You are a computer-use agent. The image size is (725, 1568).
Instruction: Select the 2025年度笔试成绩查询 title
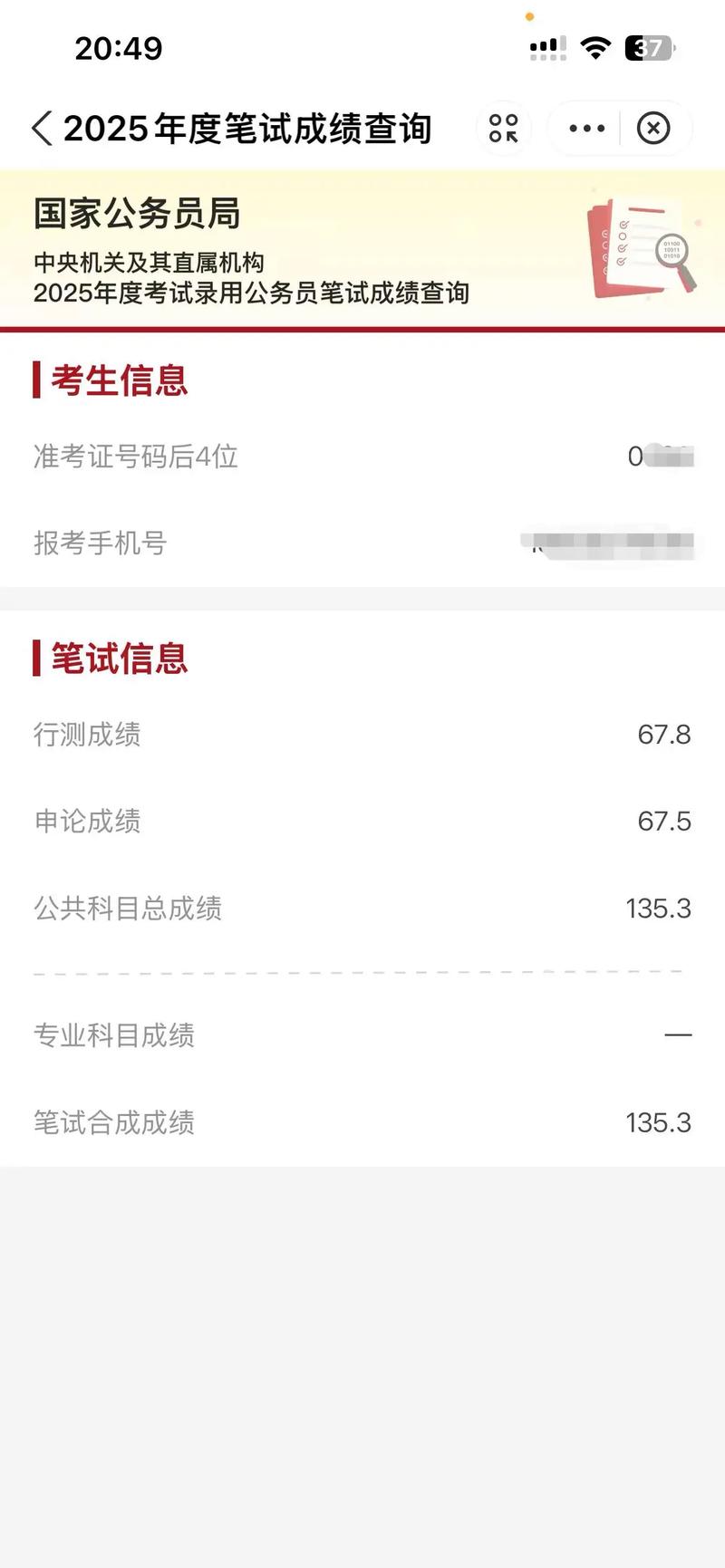(249, 129)
